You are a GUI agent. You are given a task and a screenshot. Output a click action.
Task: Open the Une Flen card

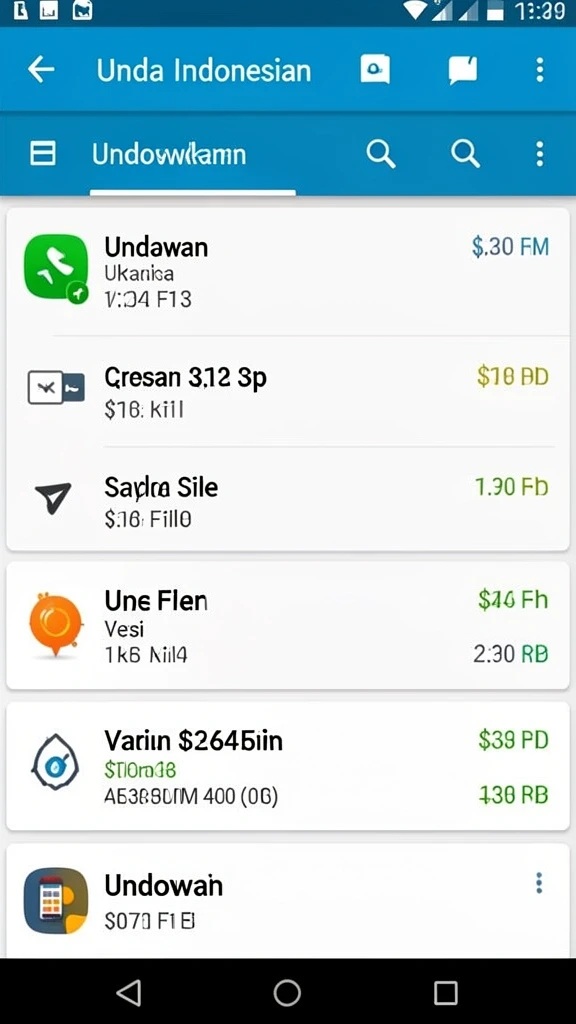(287, 626)
